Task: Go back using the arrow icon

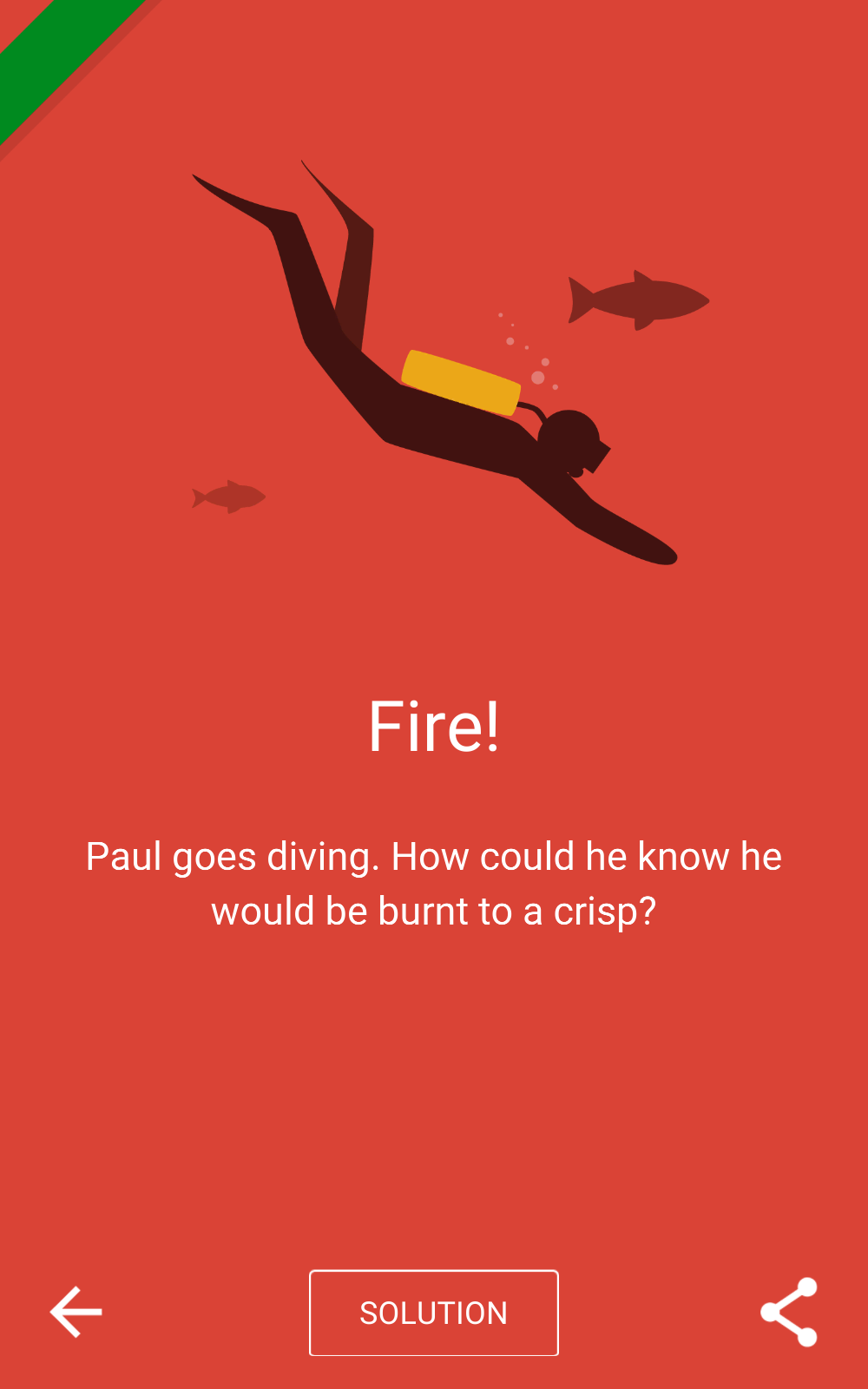Action: pyautogui.click(x=76, y=1312)
